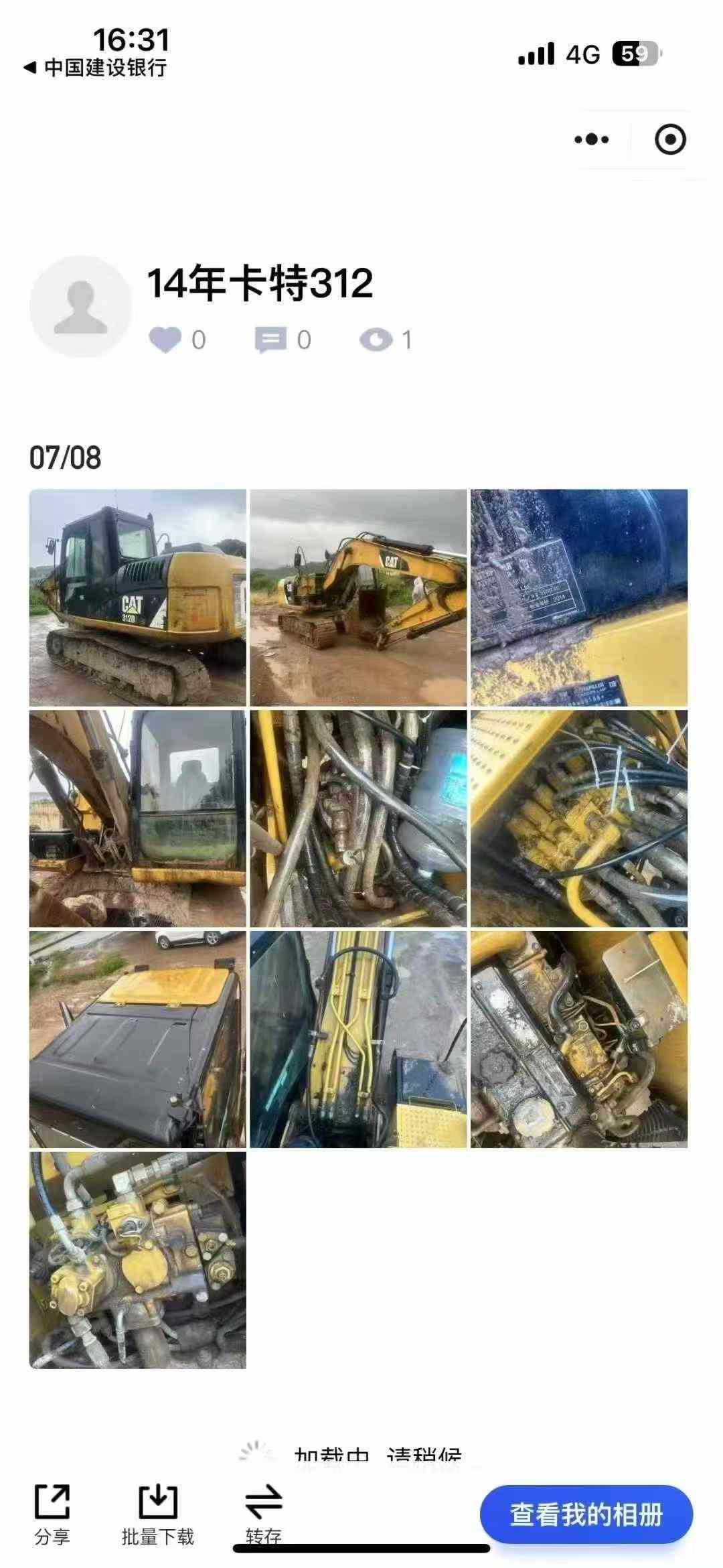Open the black engine hood photo

[137, 1040]
